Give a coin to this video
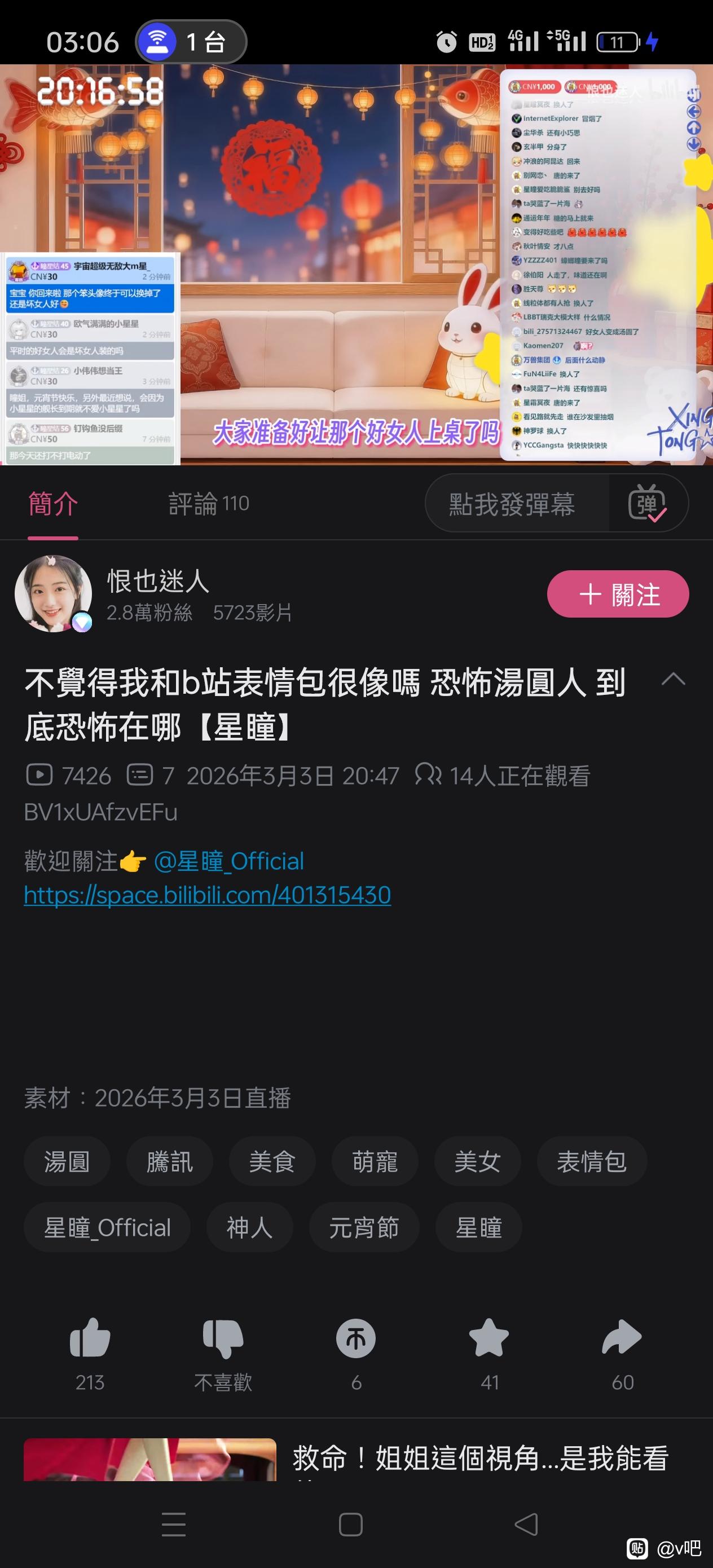 [356, 1338]
